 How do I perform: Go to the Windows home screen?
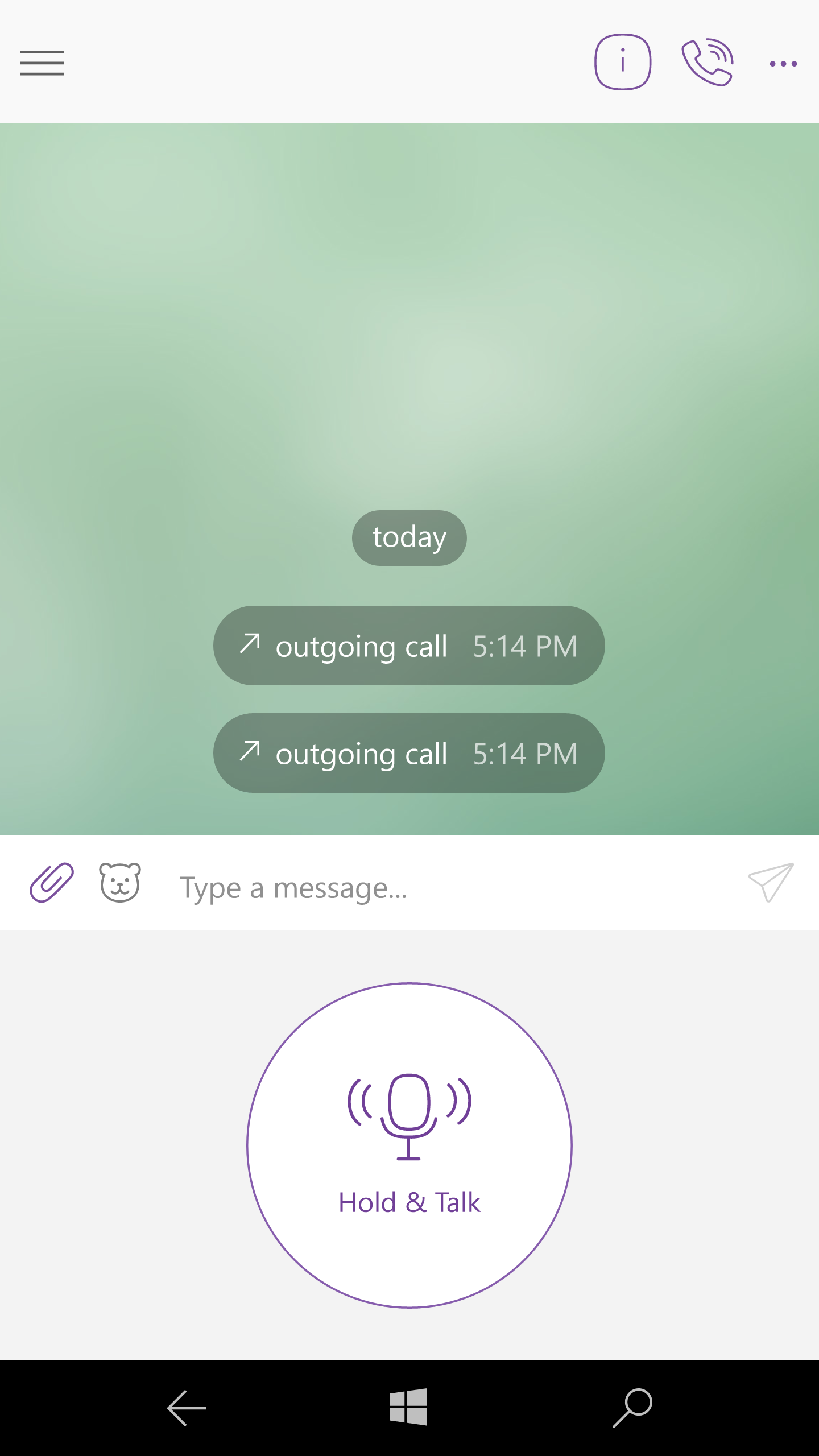tap(408, 1407)
